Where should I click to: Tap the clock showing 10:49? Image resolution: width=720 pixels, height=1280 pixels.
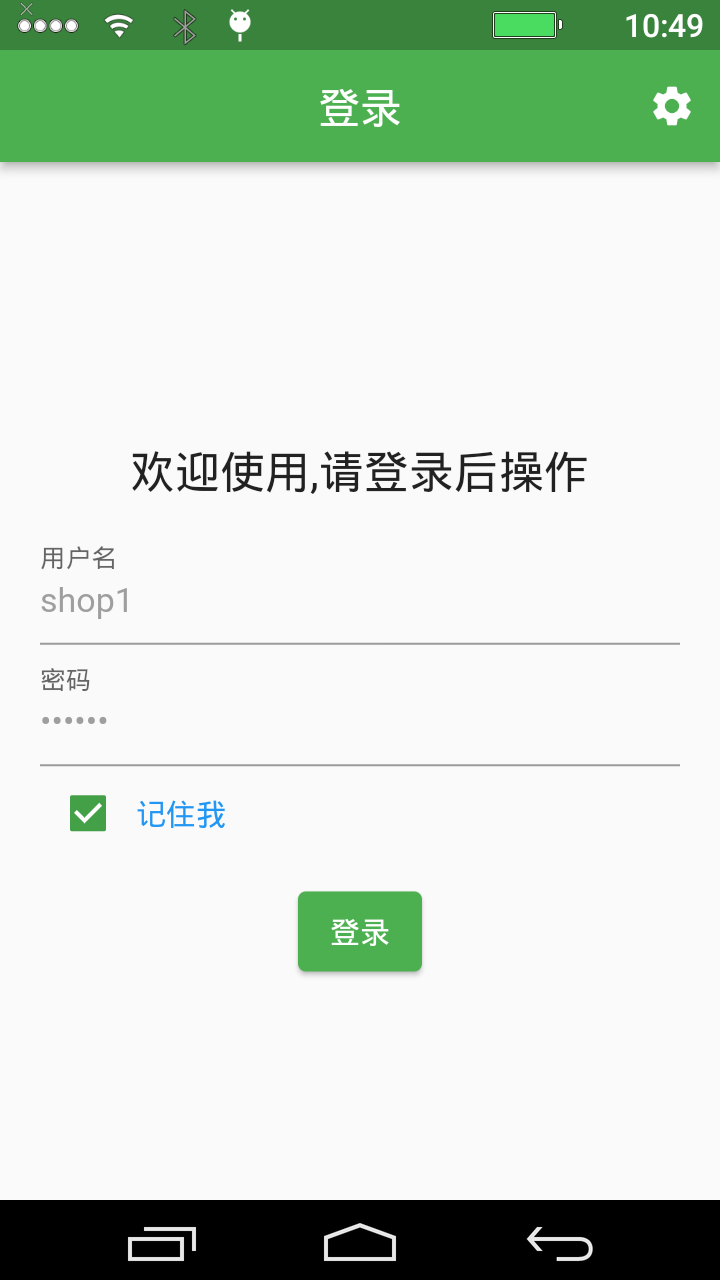tap(663, 24)
